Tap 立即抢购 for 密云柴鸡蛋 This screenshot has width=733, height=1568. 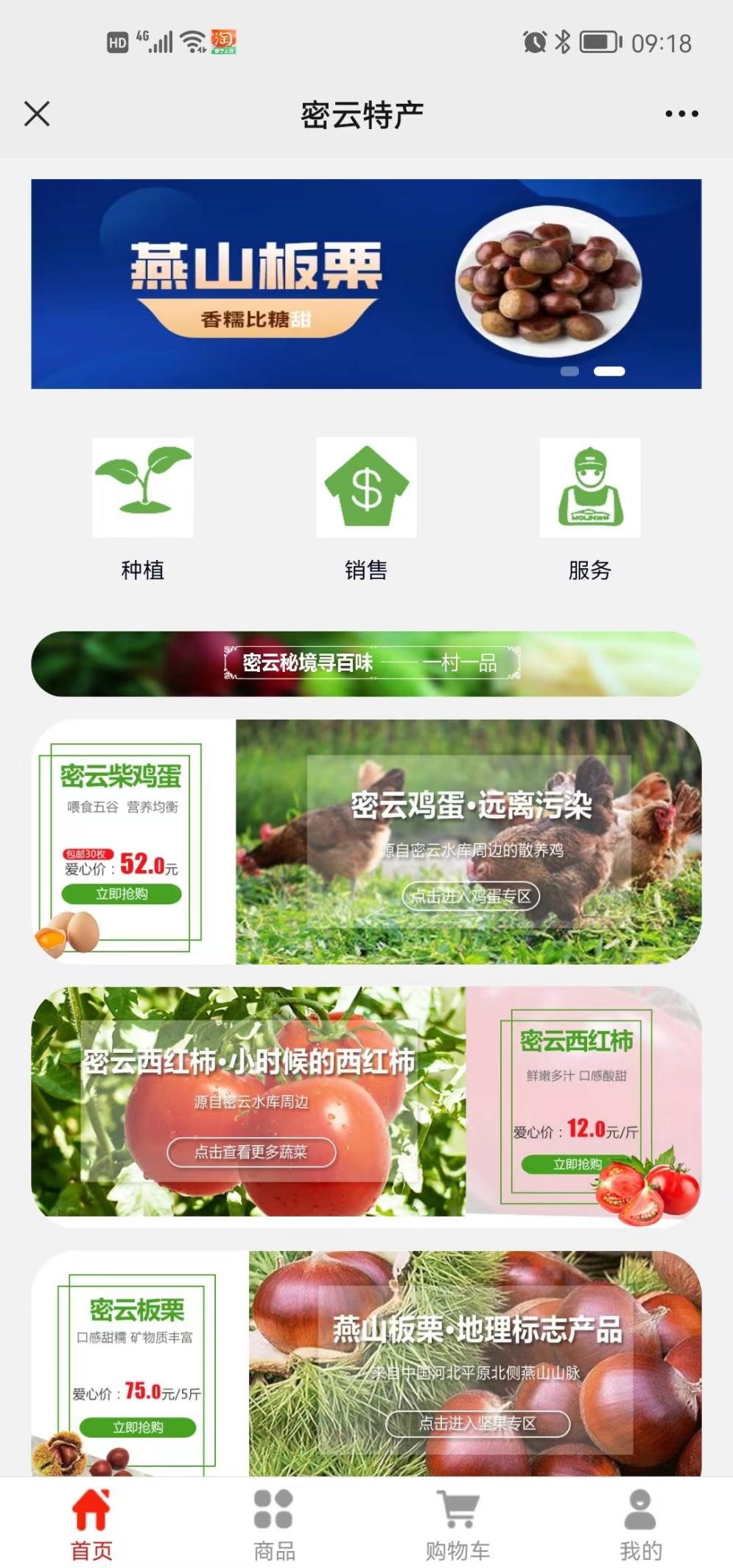(x=122, y=894)
